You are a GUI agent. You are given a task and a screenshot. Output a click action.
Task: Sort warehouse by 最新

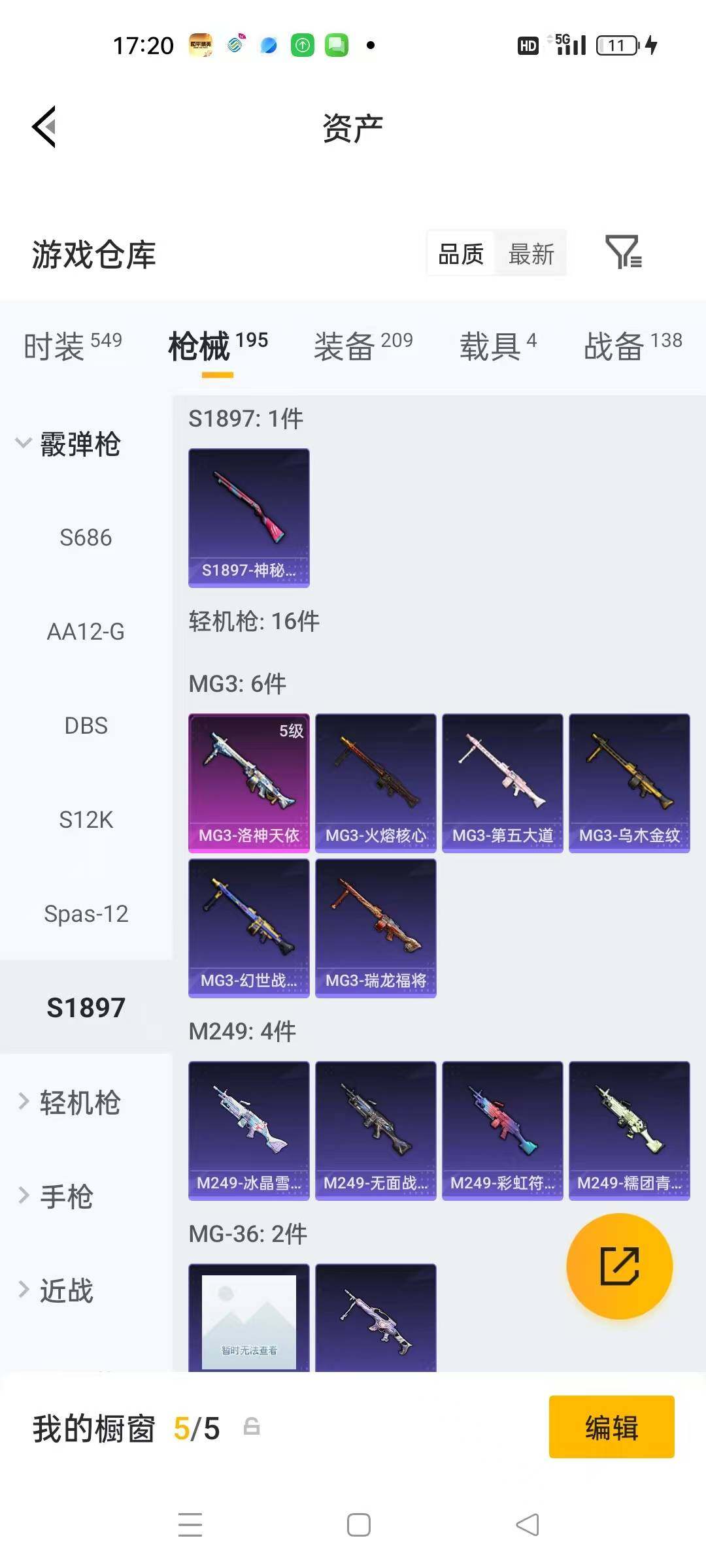point(531,253)
